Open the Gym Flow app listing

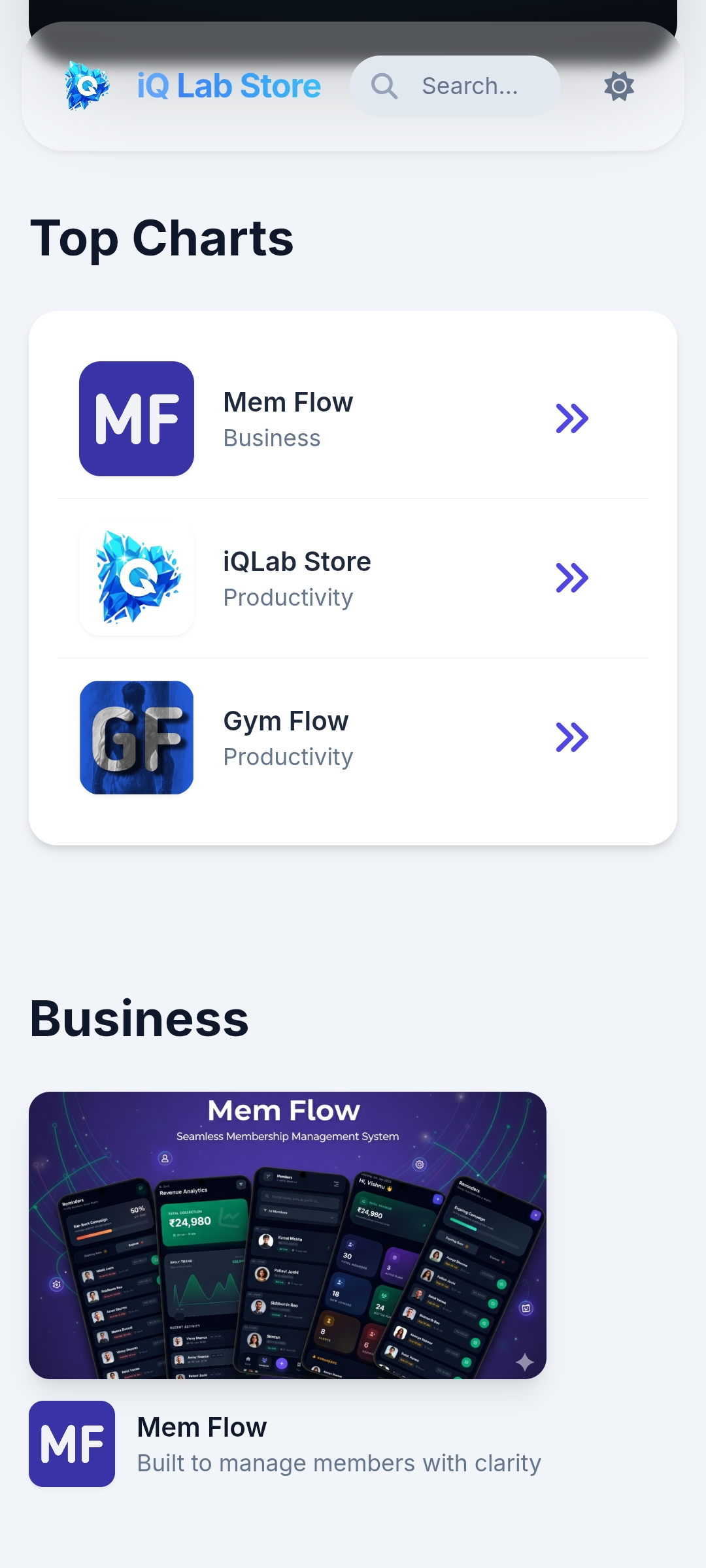[x=286, y=721]
